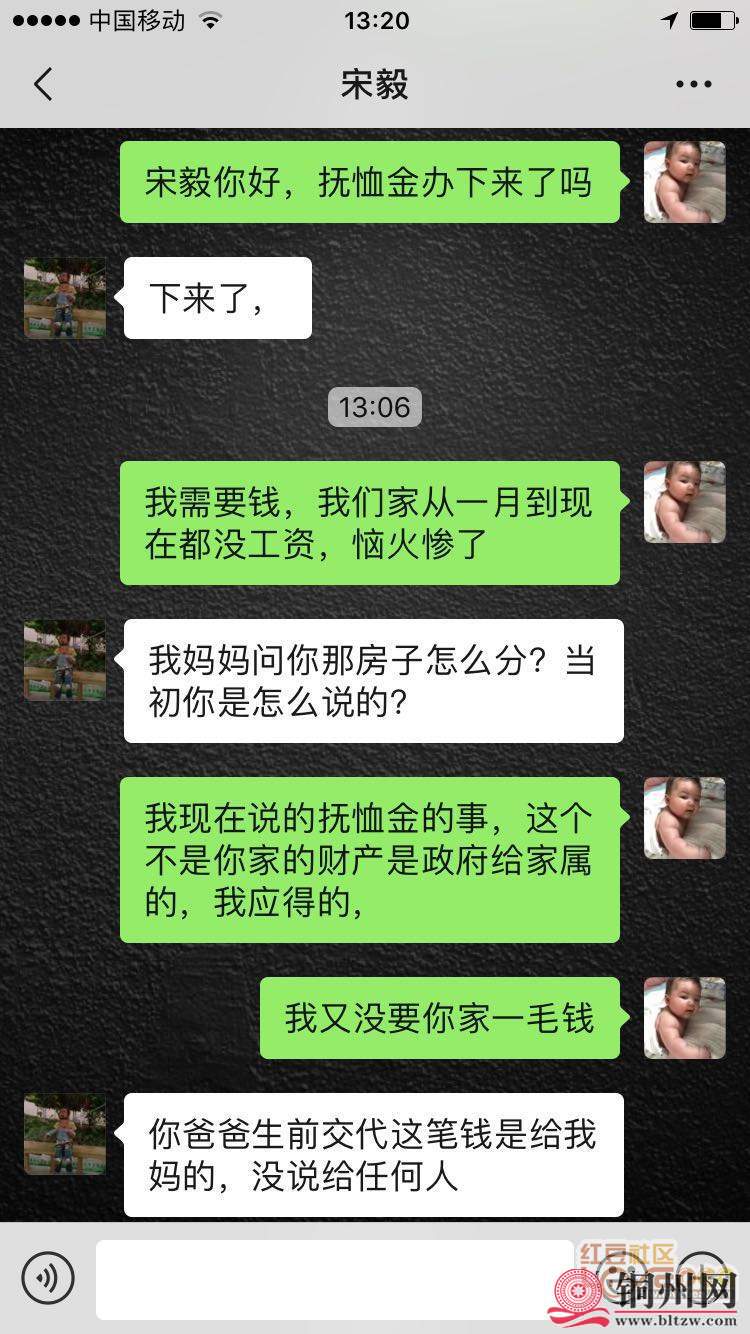This screenshot has width=750, height=1334.
Task: Open the chat options overflow menu
Action: point(693,85)
